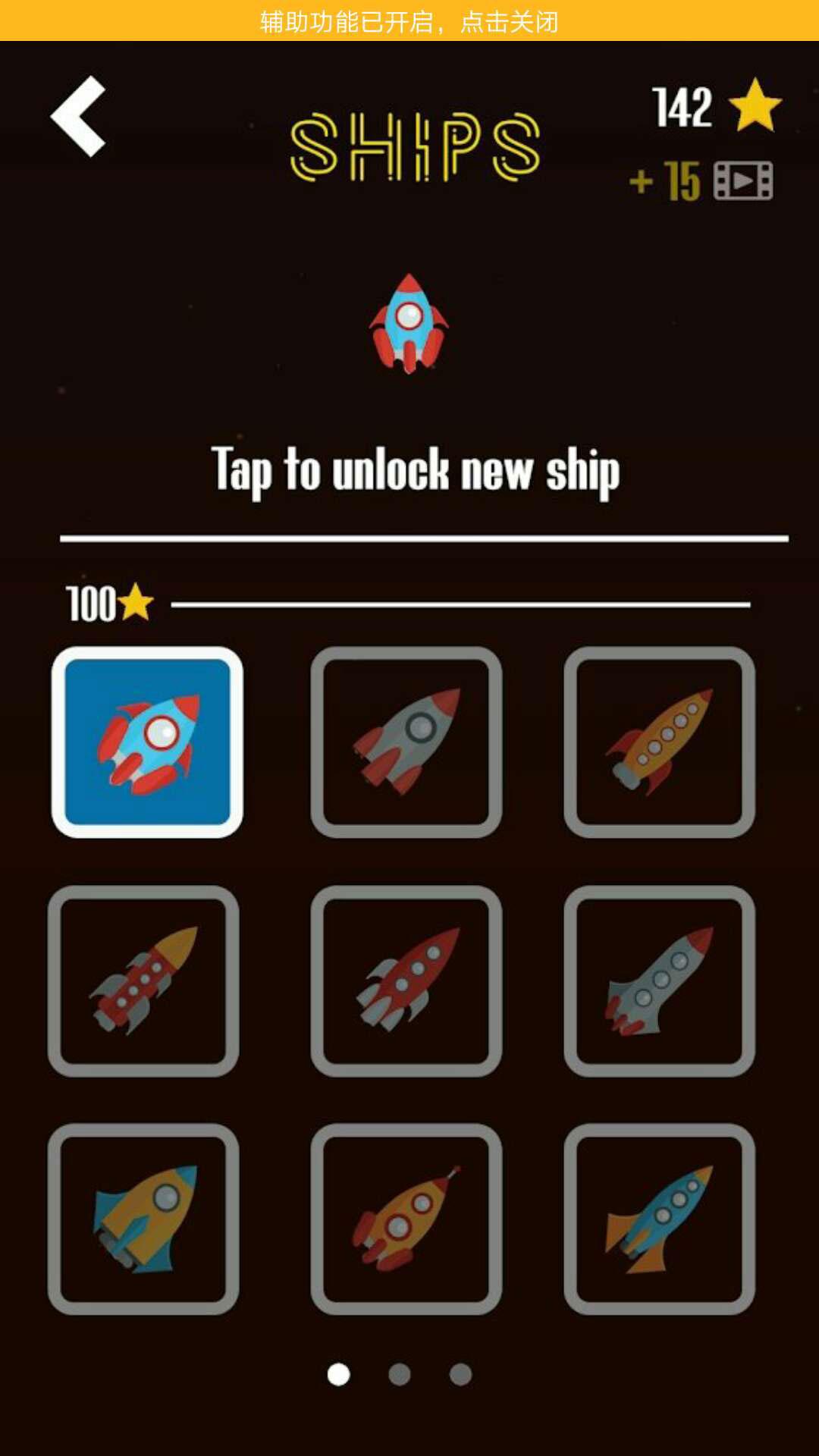The width and height of the screenshot is (819, 1456).
Task: Select the red rocket with yellow nose
Action: 143,981
